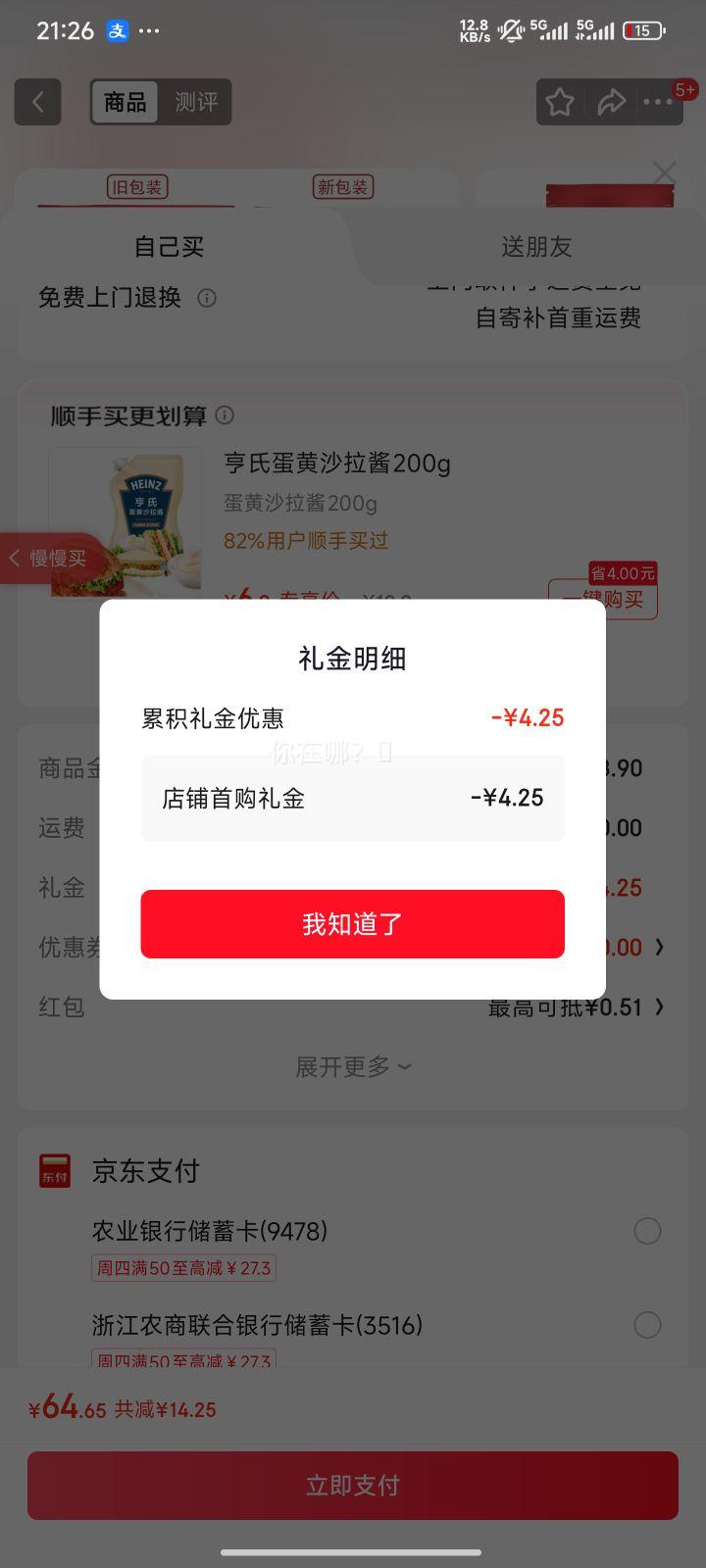This screenshot has height=1568, width=706.
Task: Share this product via the arrow icon
Action: (612, 102)
